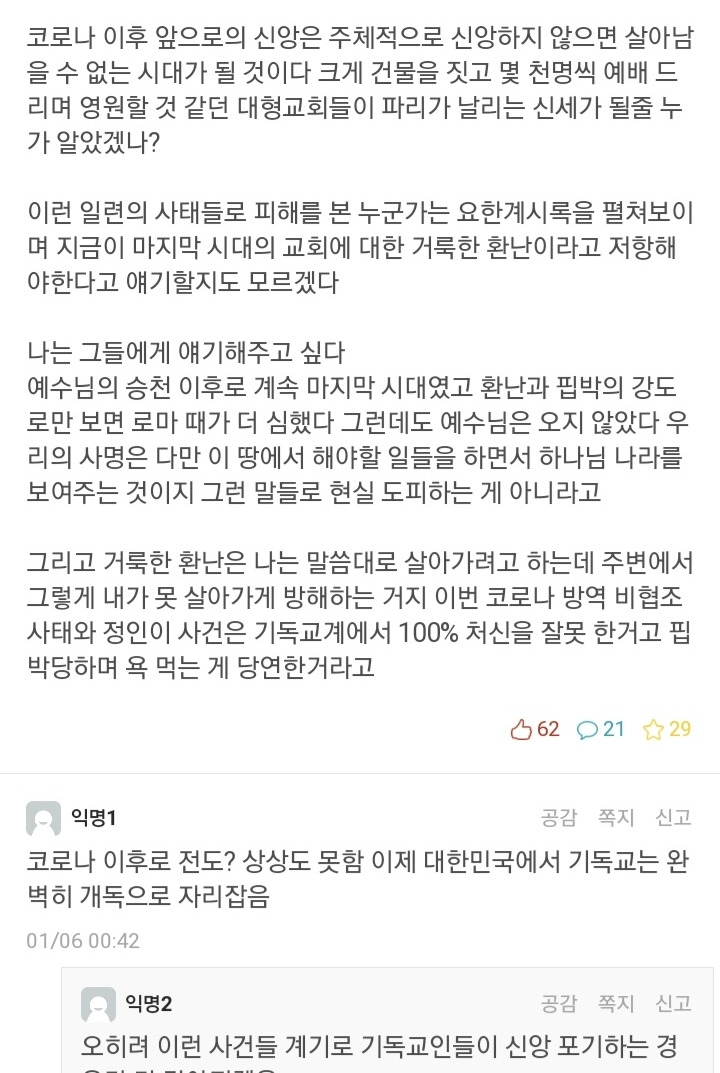Send a 쪽지 to 익명1

[x=616, y=817]
